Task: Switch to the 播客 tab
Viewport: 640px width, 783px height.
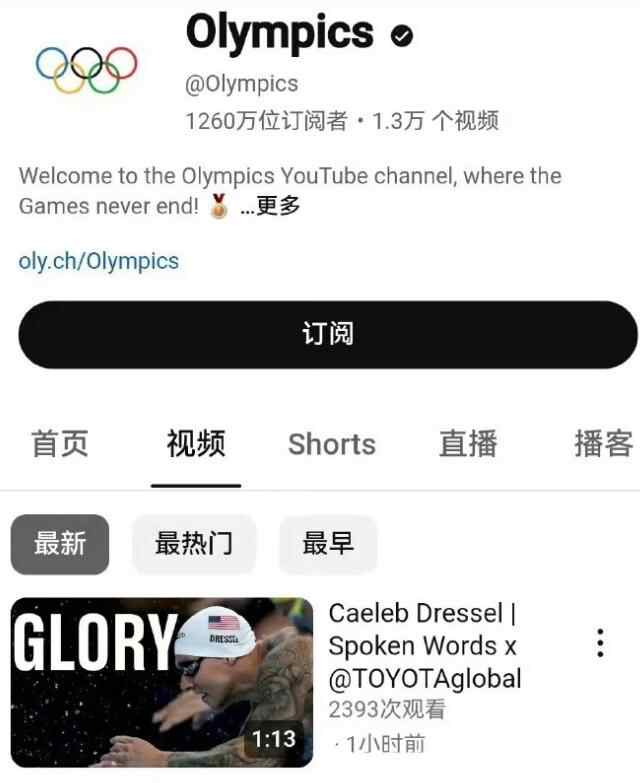Action: [603, 444]
